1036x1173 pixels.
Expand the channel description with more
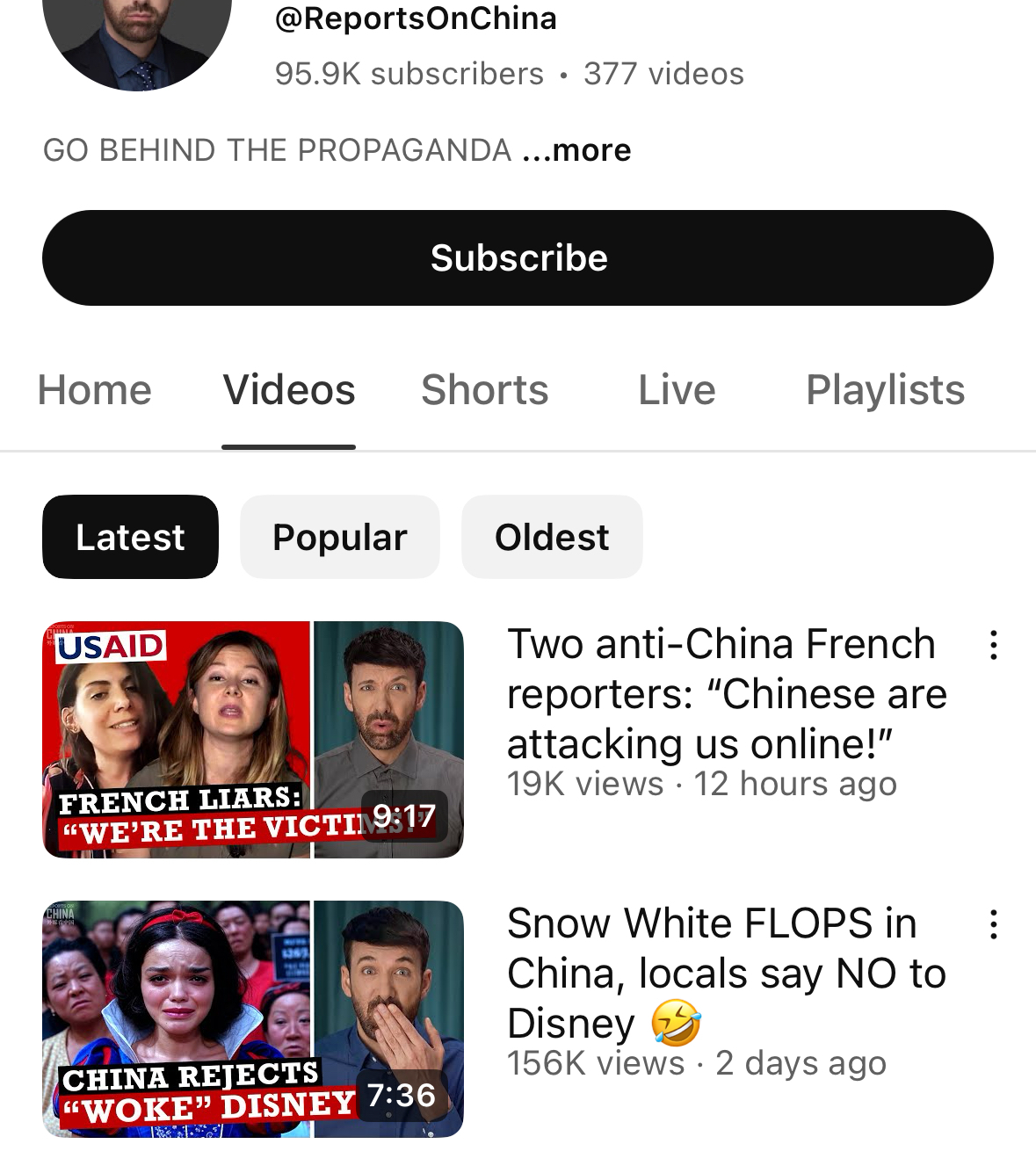pos(576,150)
